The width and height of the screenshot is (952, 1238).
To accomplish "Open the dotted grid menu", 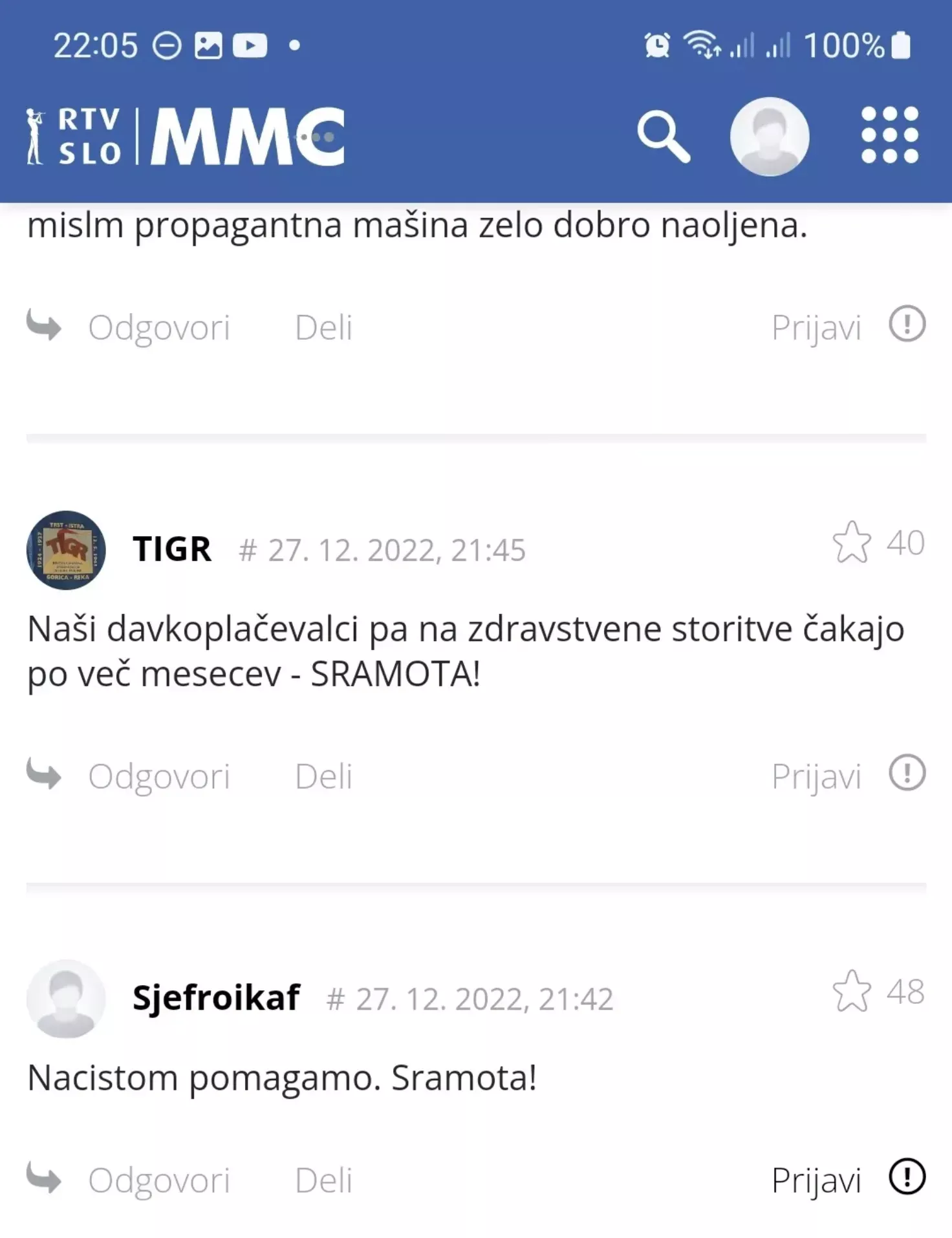I will coord(889,135).
